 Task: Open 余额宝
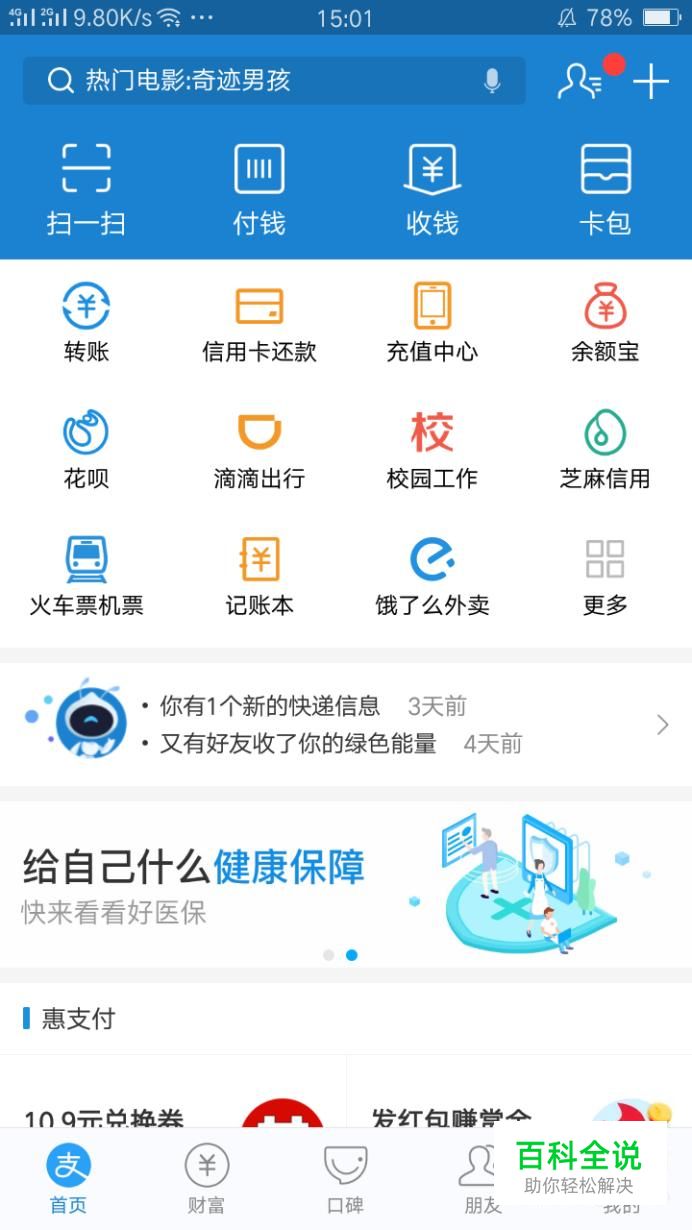(605, 322)
